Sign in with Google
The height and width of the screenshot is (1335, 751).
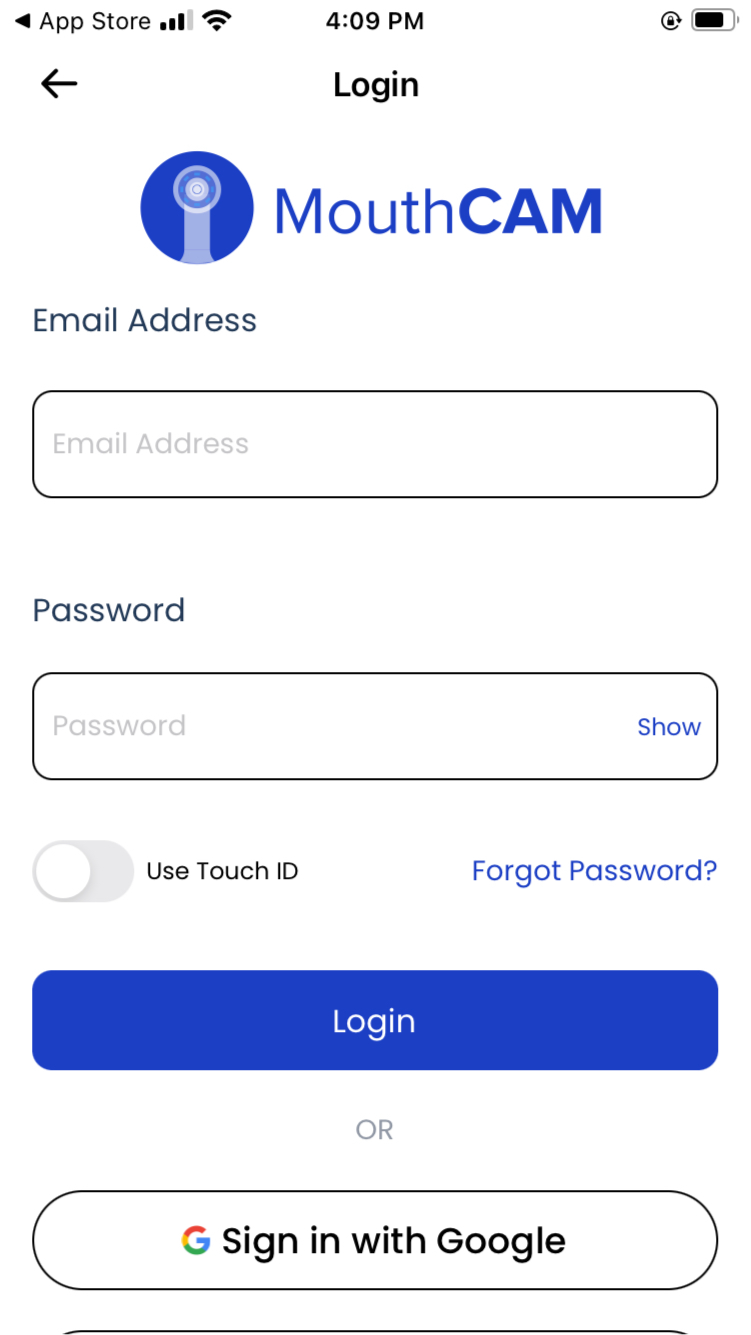click(x=375, y=1240)
